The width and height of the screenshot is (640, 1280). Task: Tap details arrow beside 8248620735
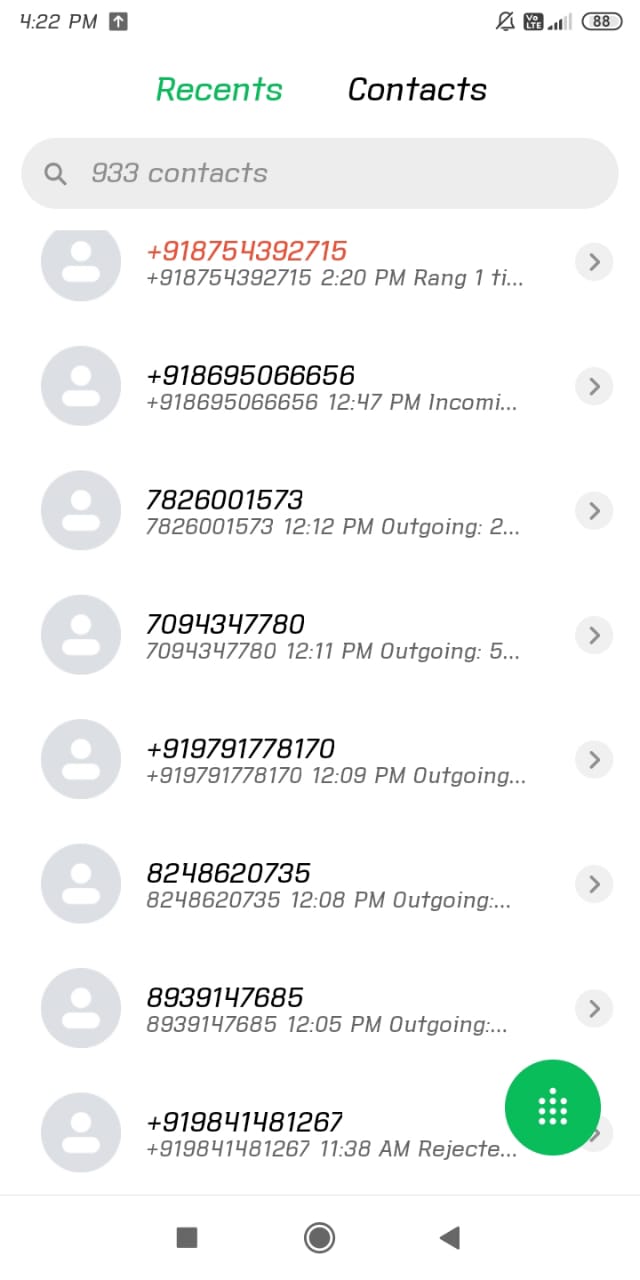point(594,884)
